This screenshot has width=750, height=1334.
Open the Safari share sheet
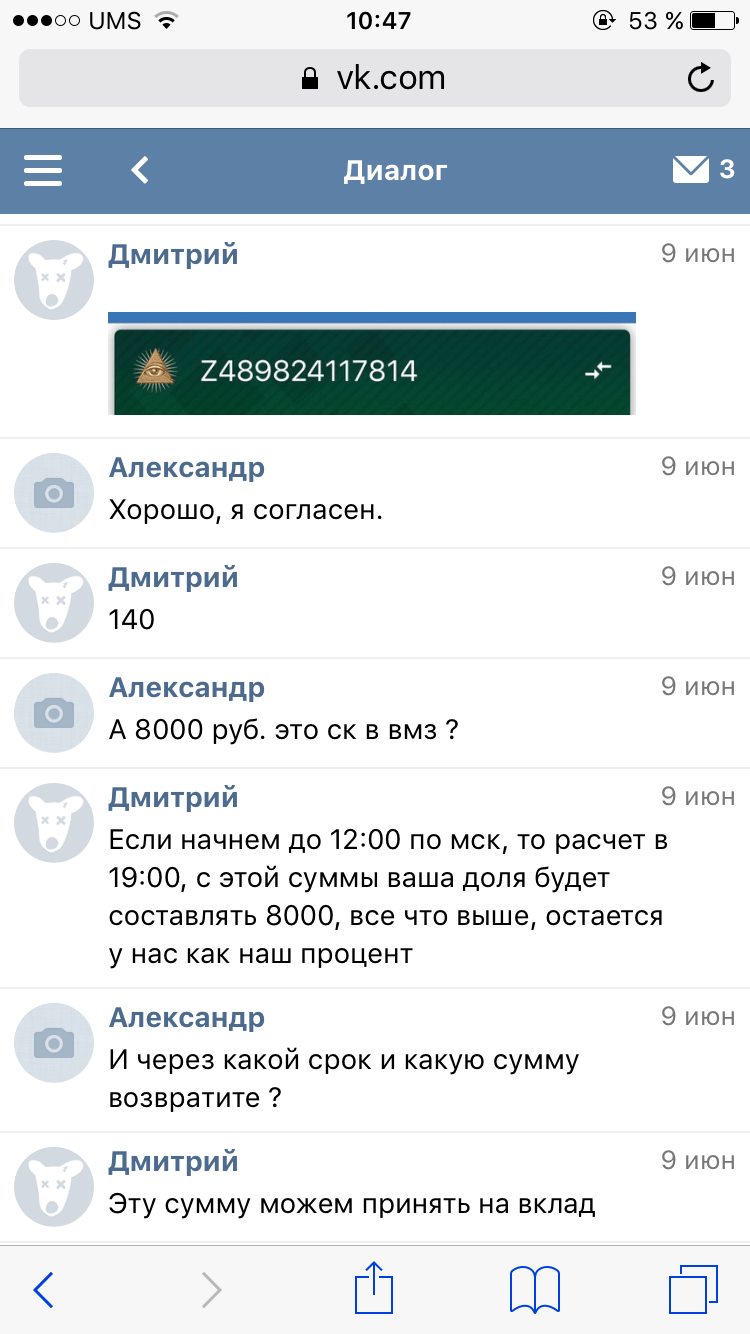pyautogui.click(x=374, y=1289)
